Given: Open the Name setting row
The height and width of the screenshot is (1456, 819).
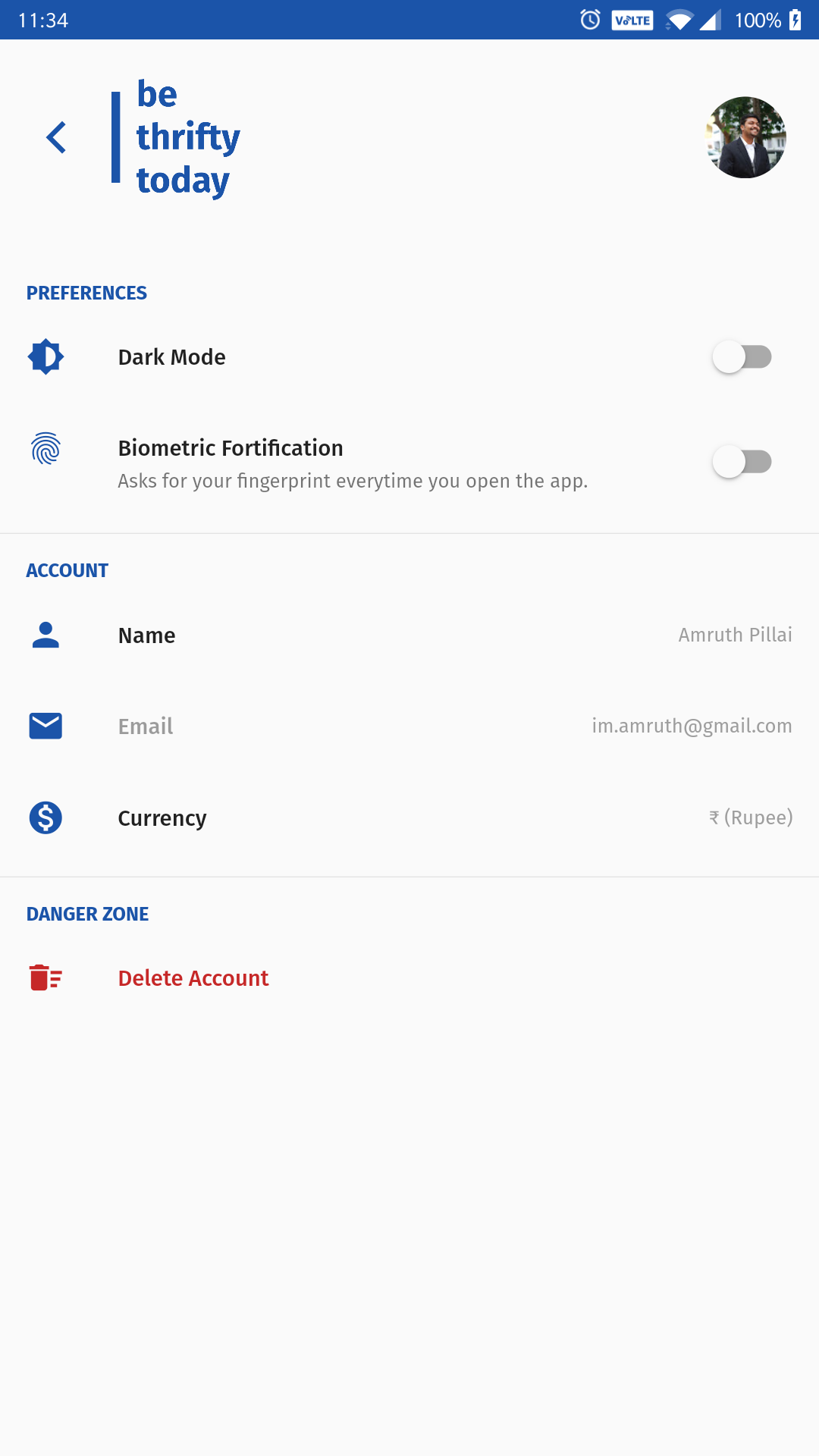Looking at the screenshot, I should tap(409, 635).
